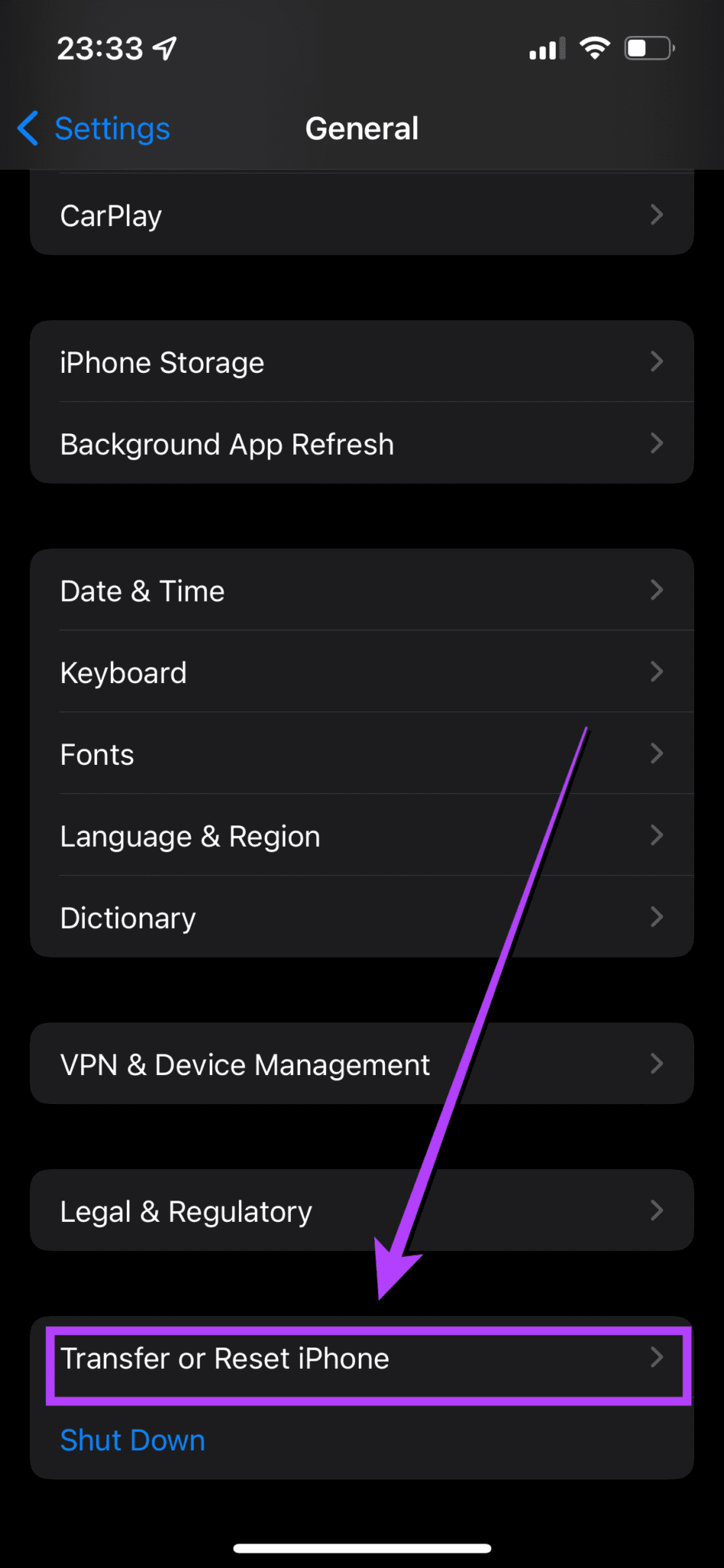Open iPhone Storage

(362, 362)
